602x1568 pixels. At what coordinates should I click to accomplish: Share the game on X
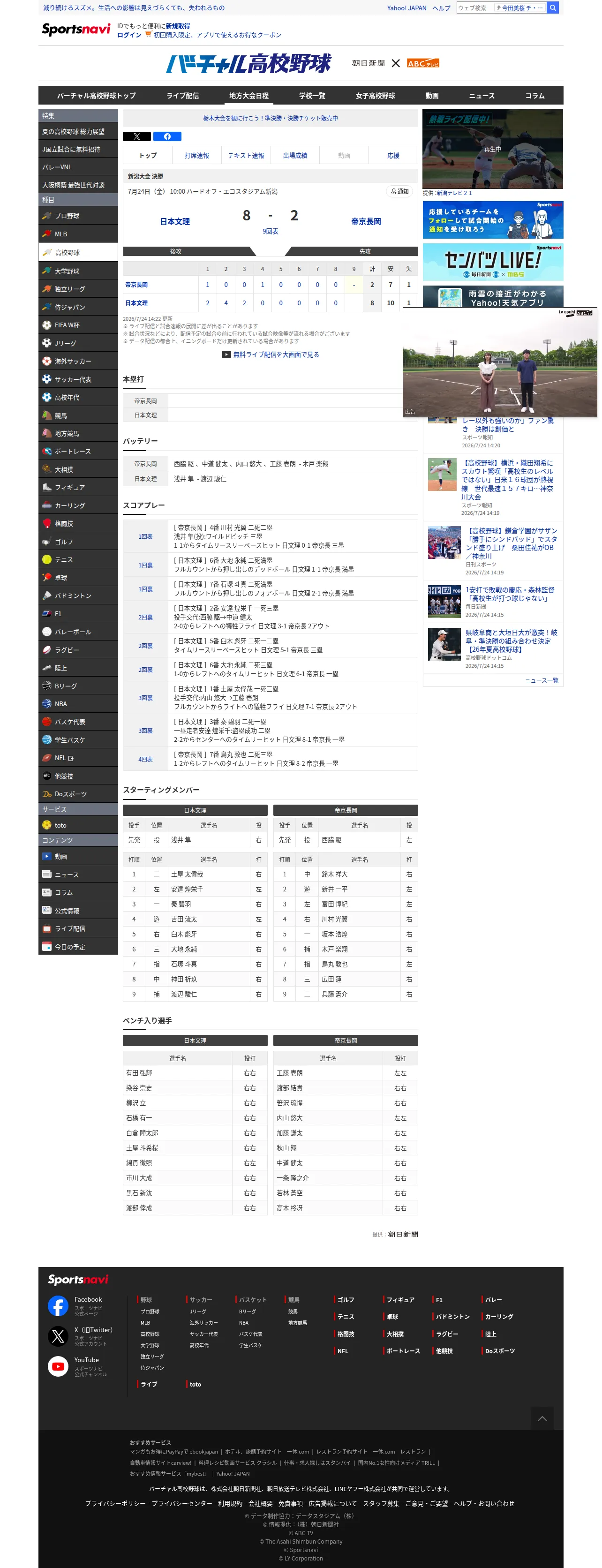tap(136, 136)
